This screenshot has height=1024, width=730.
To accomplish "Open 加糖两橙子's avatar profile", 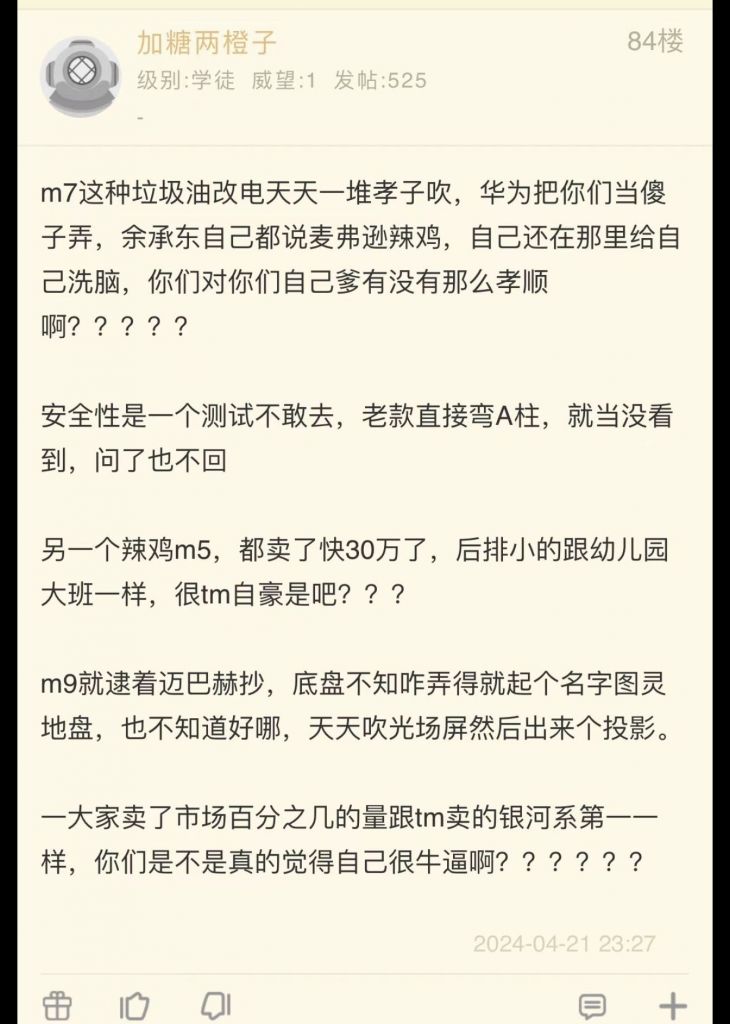I will point(81,77).
